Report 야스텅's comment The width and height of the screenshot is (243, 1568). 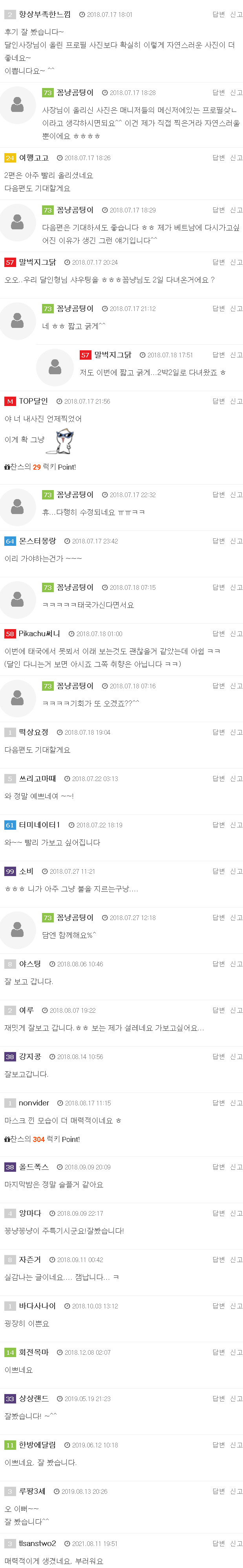(236, 964)
